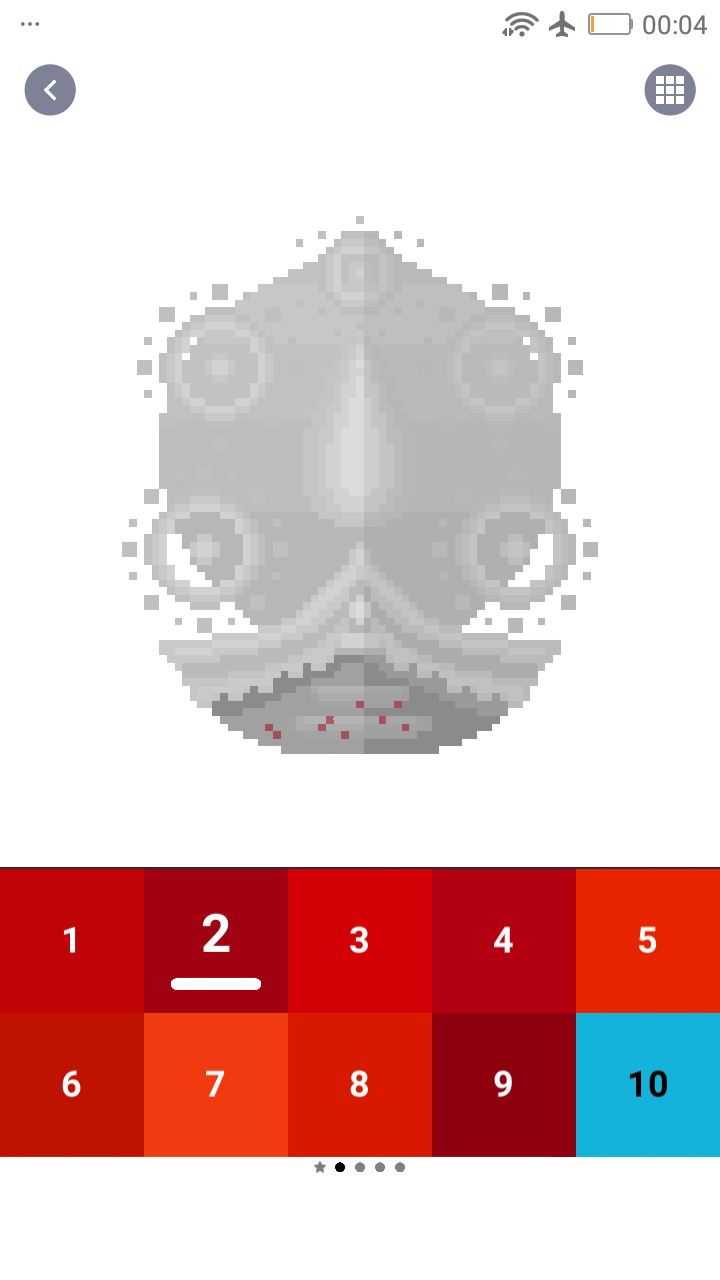
Task: Tap color swatch 6
Action: 71,1084
